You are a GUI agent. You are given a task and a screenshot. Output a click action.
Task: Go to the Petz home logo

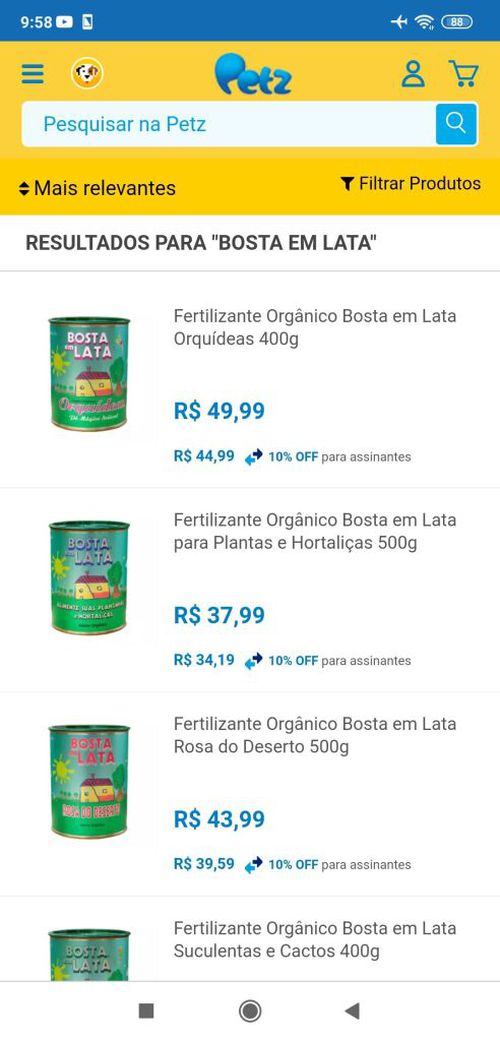click(x=253, y=74)
